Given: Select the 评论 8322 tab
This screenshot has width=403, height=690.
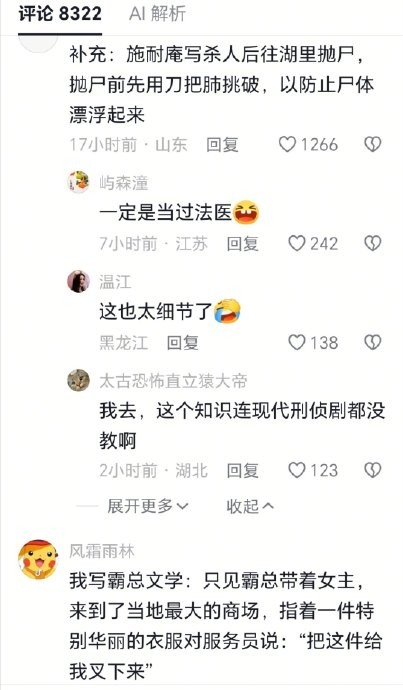Looking at the screenshot, I should click(60, 14).
